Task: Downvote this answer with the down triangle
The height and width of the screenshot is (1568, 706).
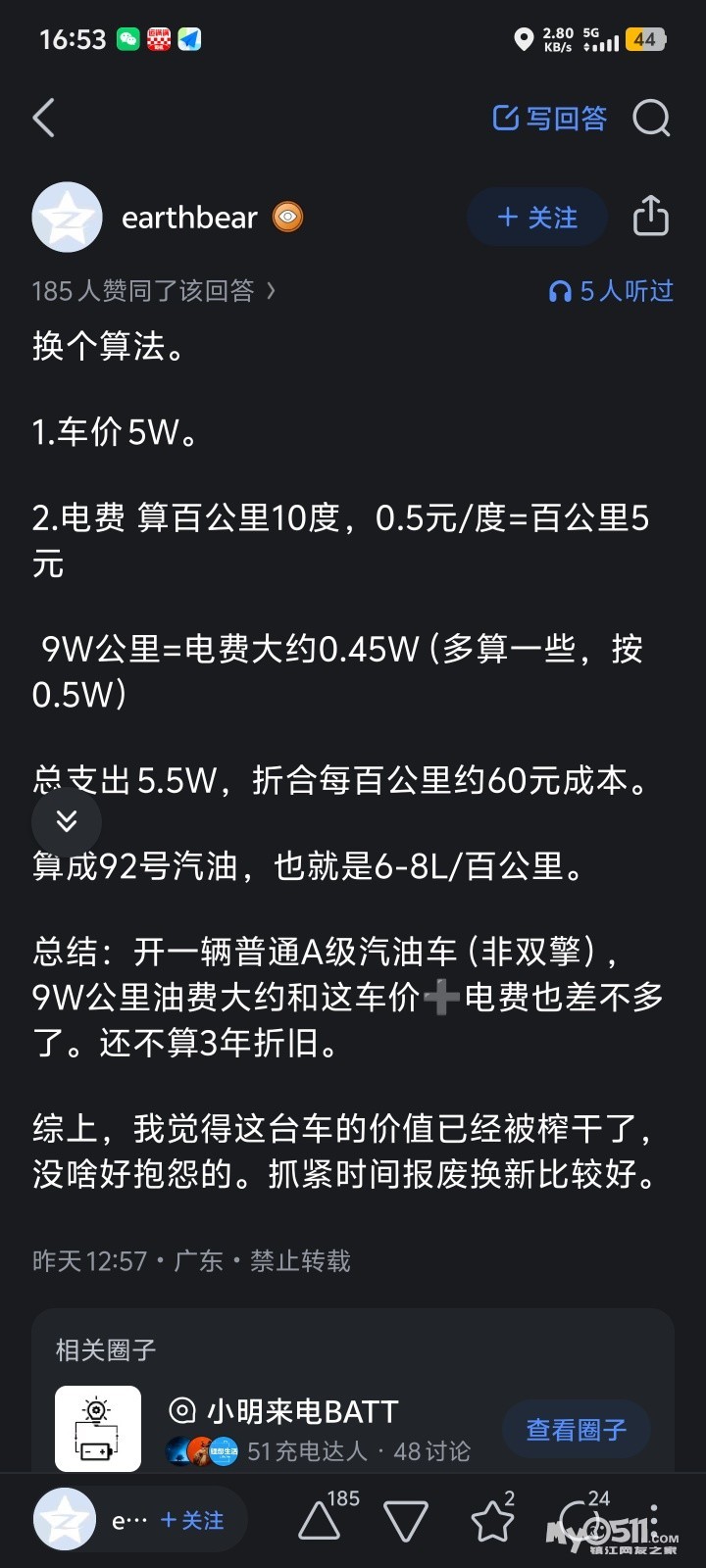Action: [405, 1521]
